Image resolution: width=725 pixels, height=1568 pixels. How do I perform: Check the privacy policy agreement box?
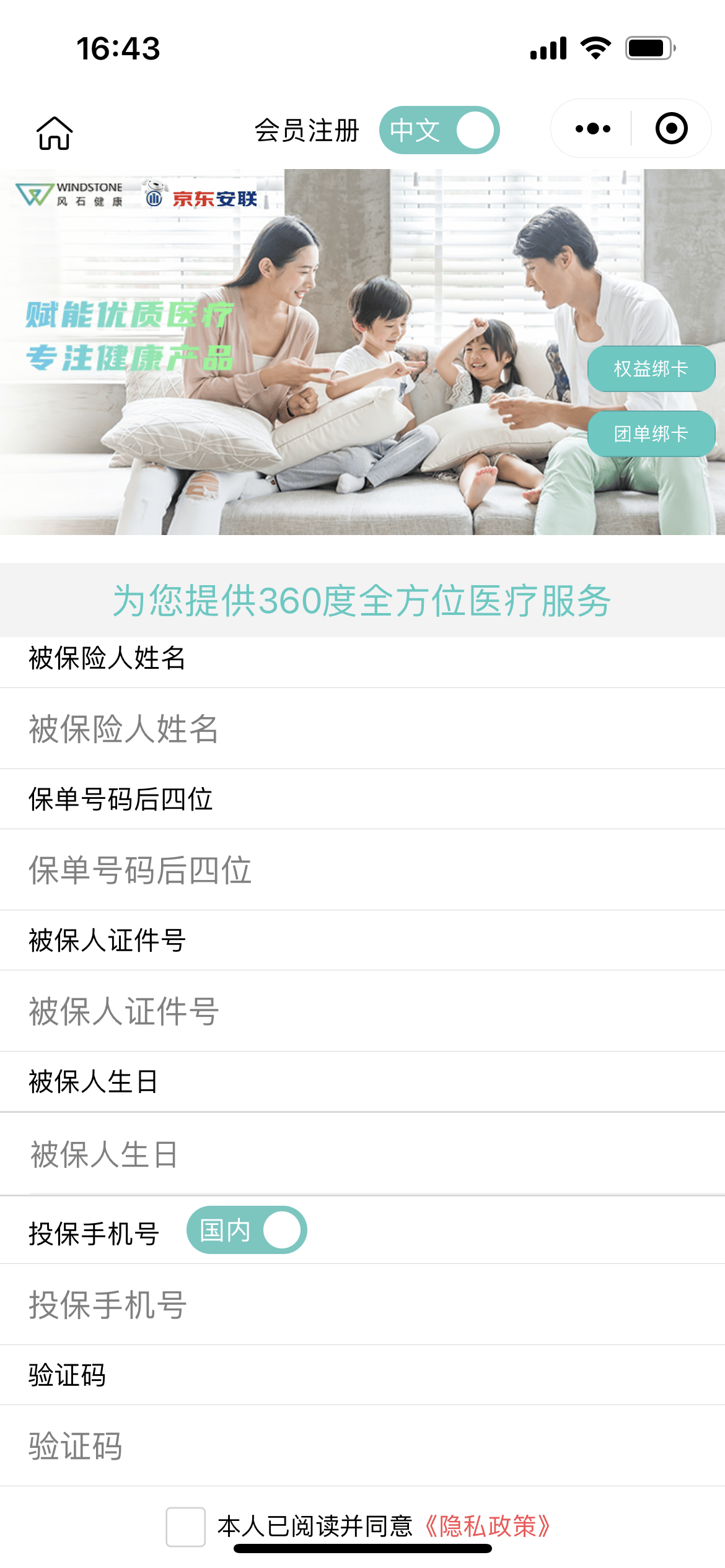(185, 1527)
